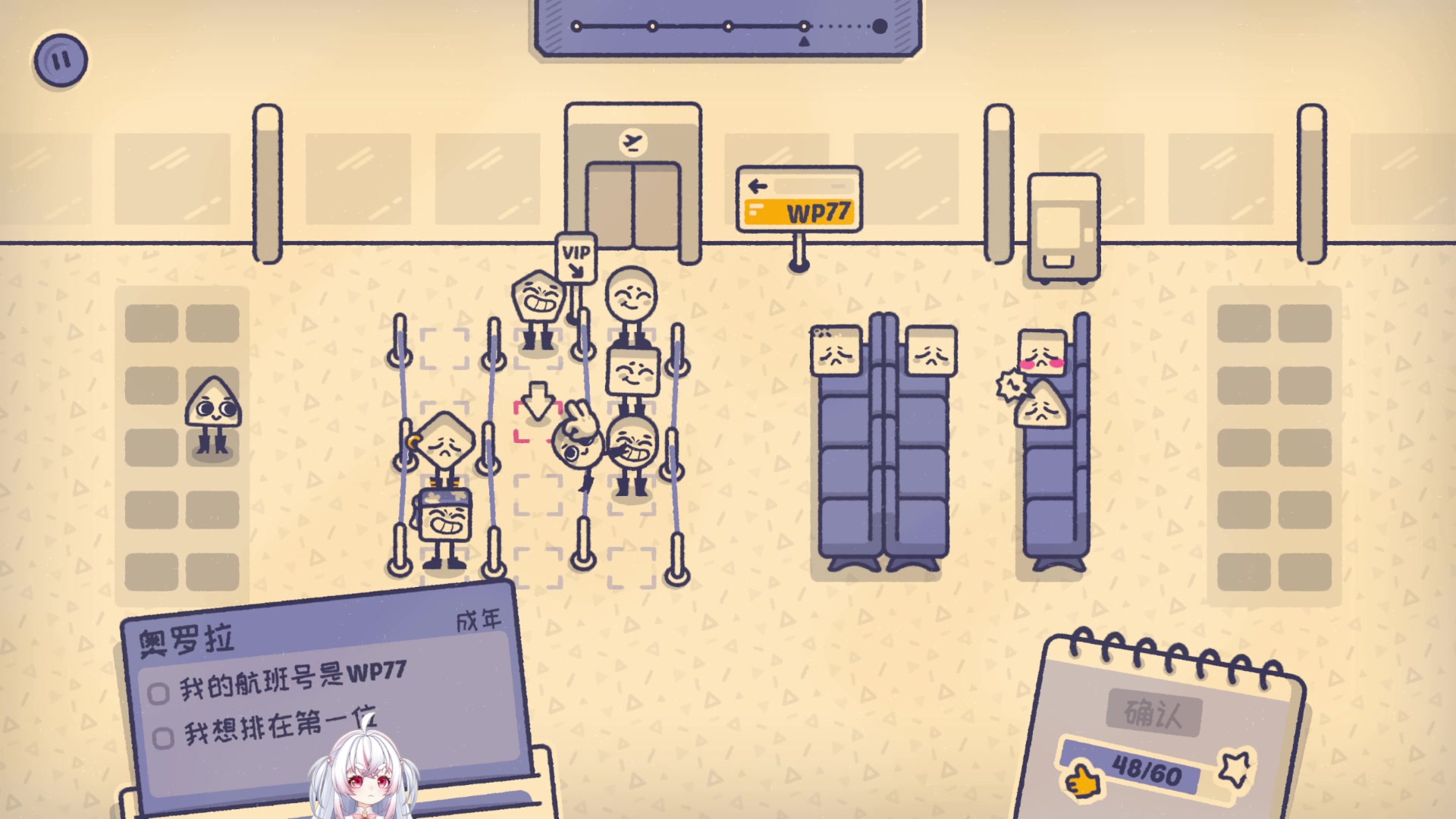Tap the 确认 confirm button on notepad

(x=1153, y=714)
